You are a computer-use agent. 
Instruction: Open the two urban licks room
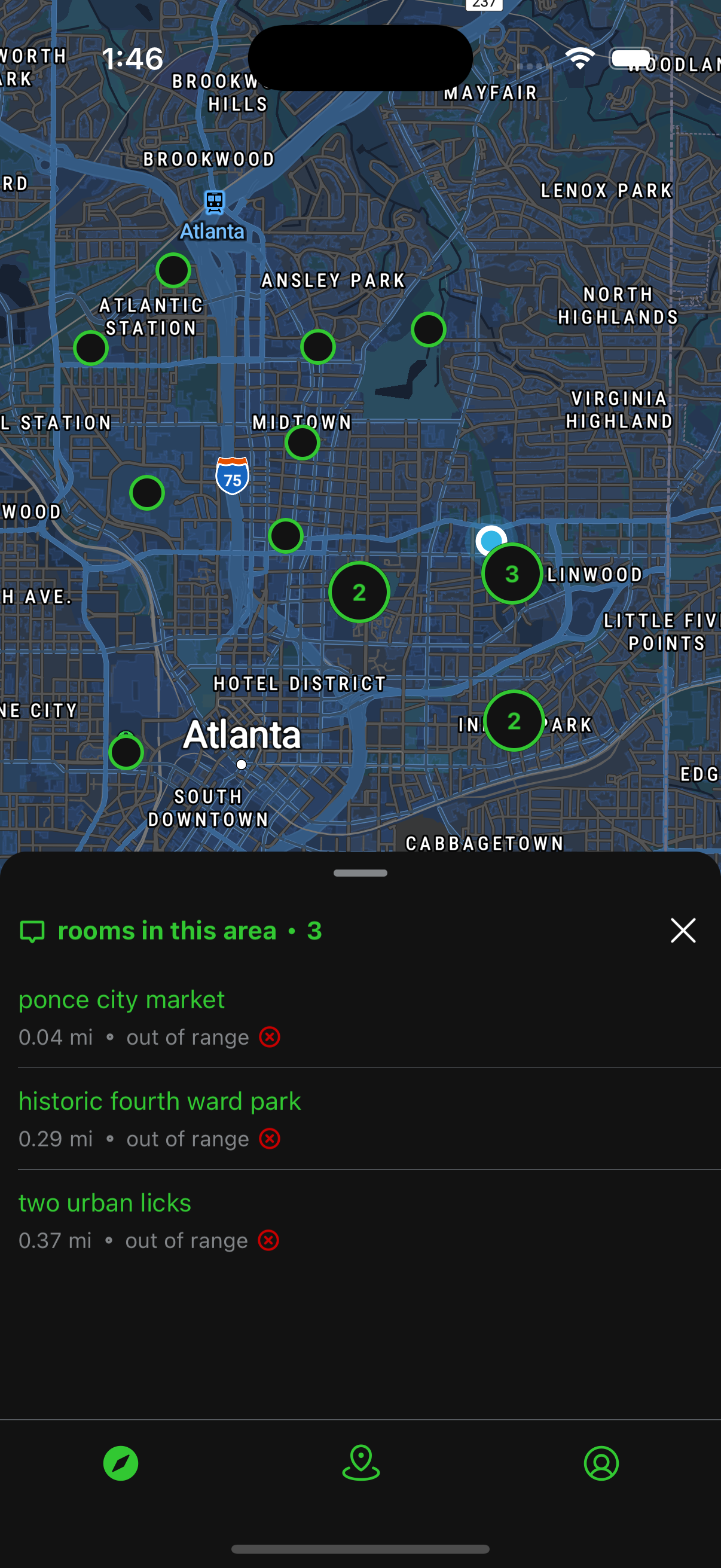pyautogui.click(x=104, y=1202)
